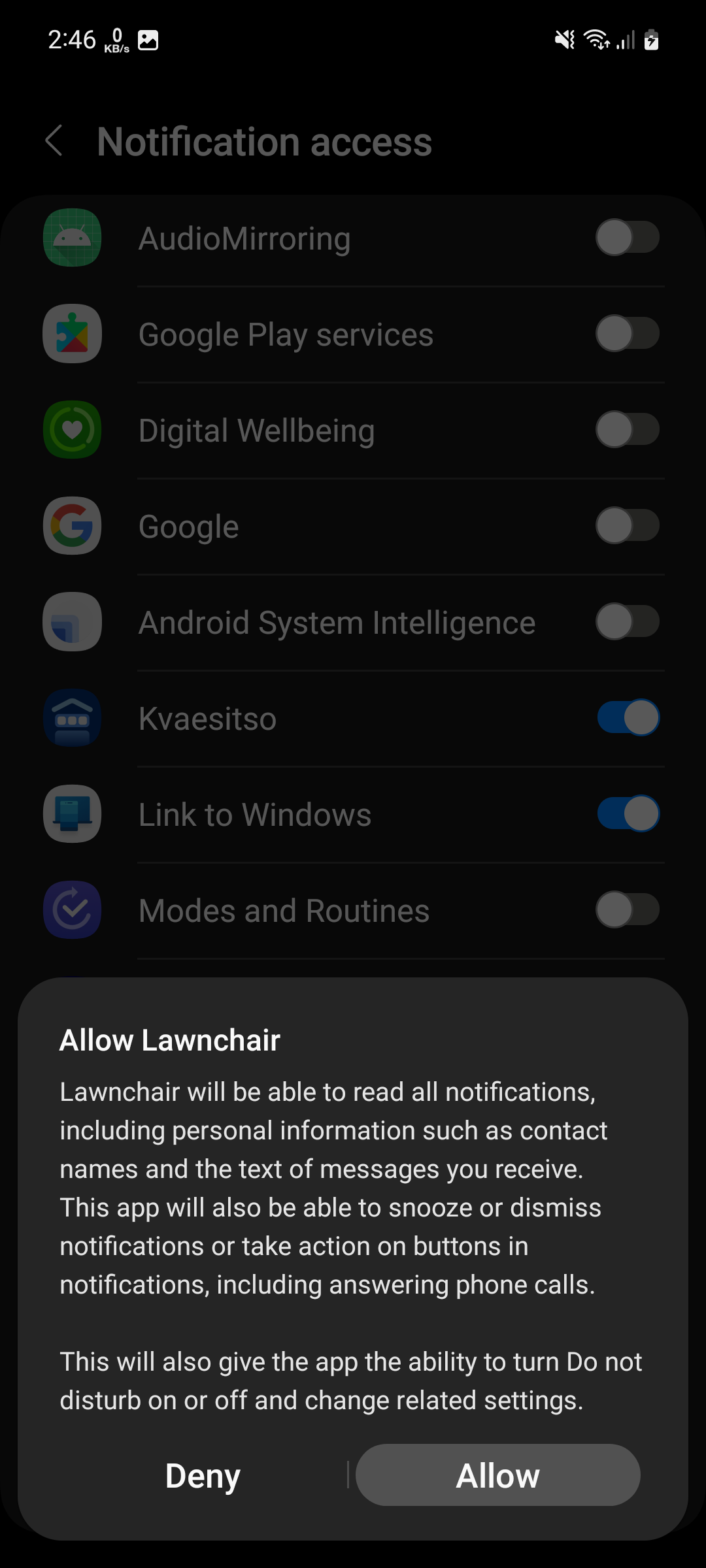Open the Notification access screen title
Viewport: 706px width, 1568px height.
(264, 141)
